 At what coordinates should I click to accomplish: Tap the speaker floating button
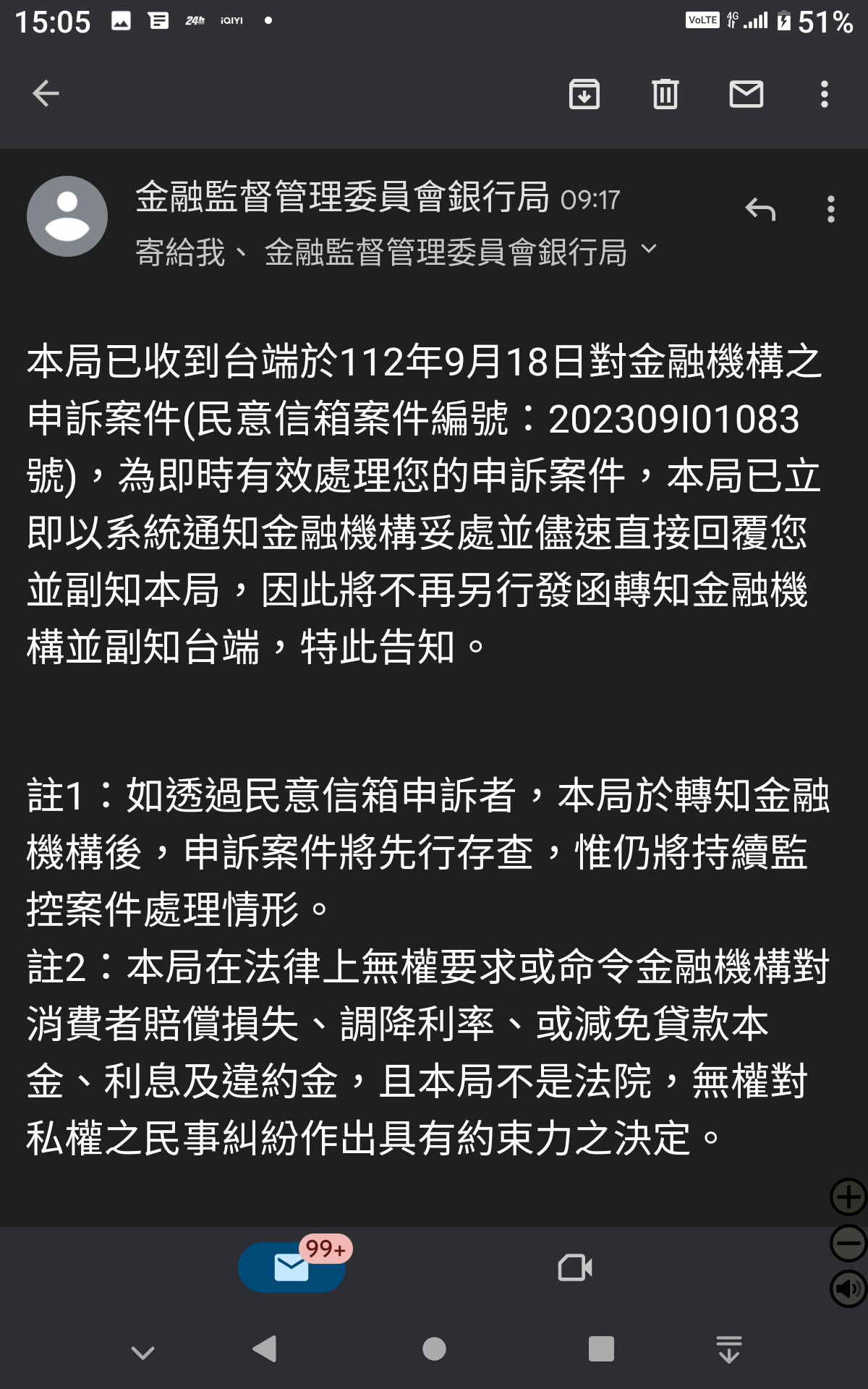pos(848,1288)
